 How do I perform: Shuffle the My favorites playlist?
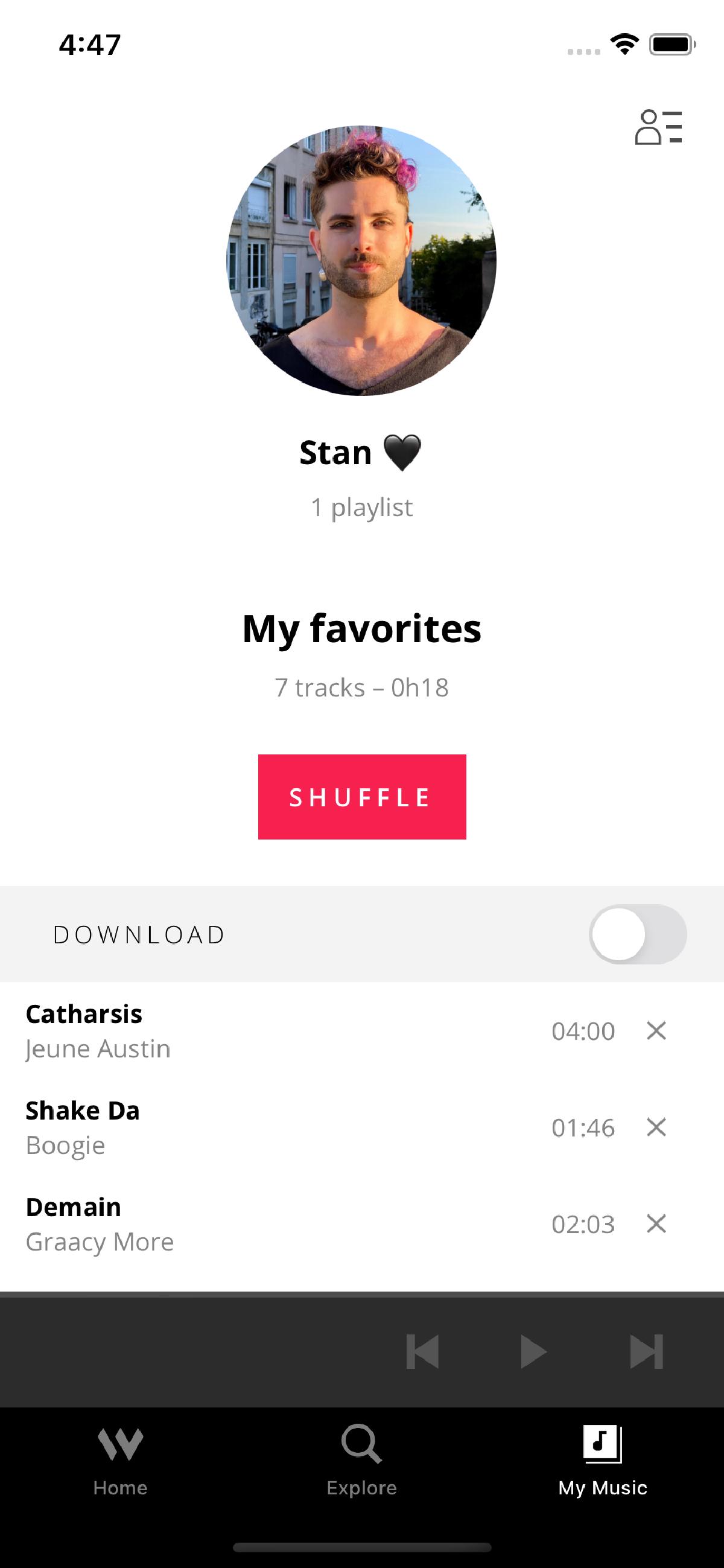point(362,797)
